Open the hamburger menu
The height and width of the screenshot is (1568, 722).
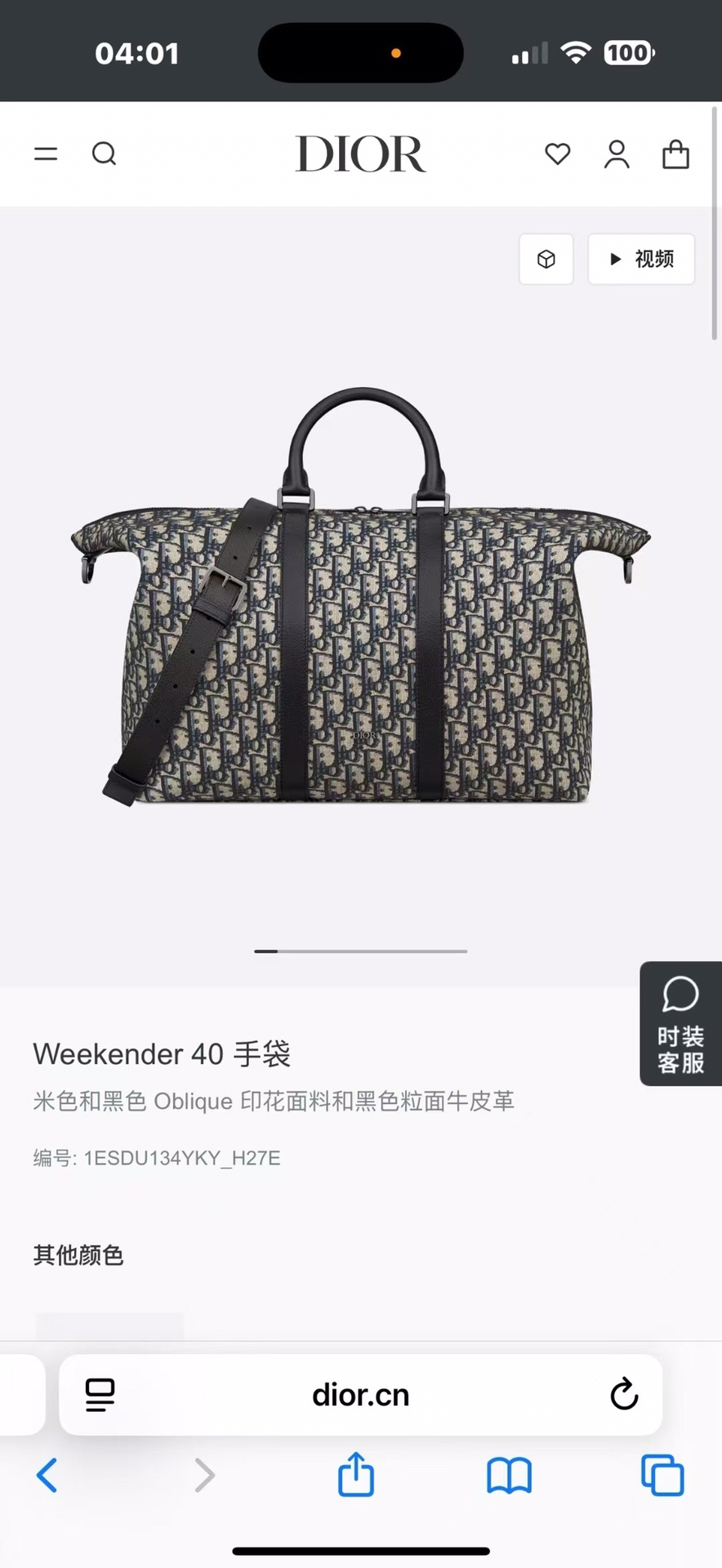pyautogui.click(x=46, y=154)
